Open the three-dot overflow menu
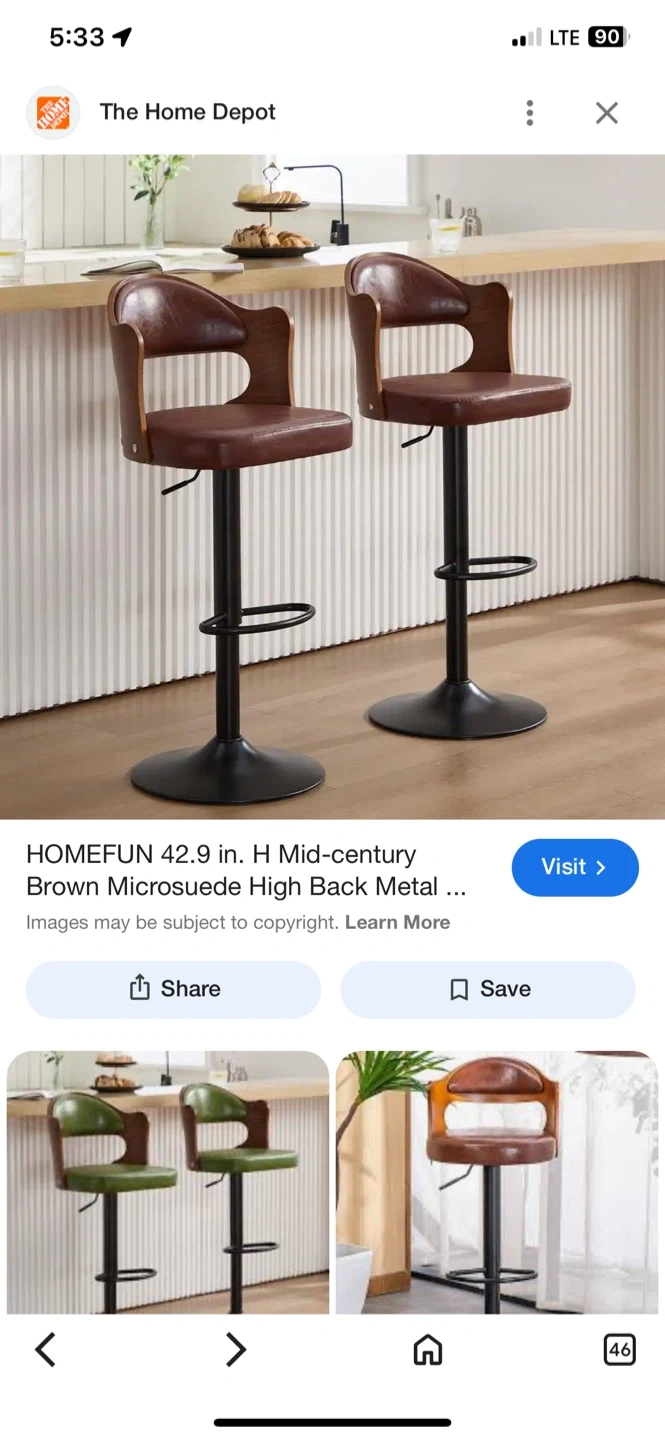 pyautogui.click(x=530, y=113)
